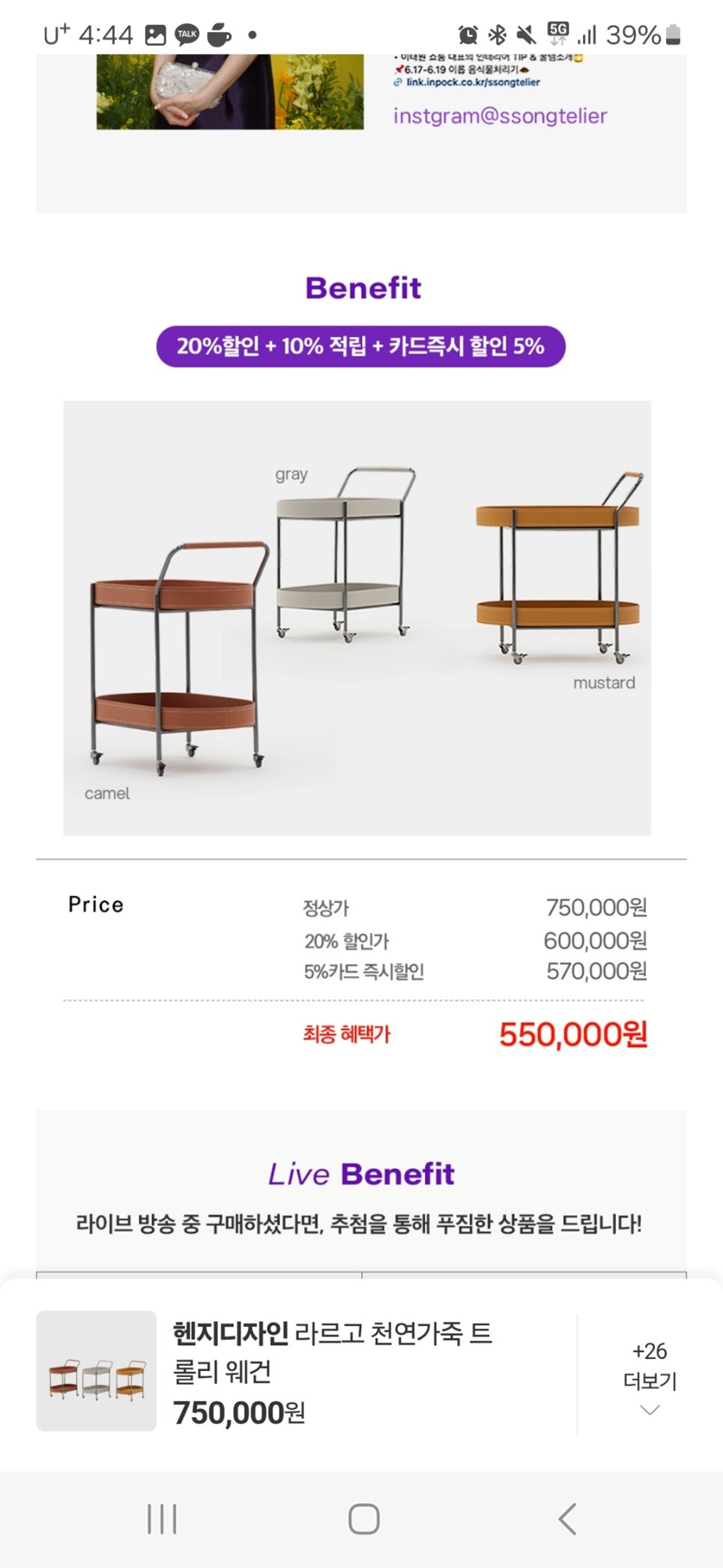
Task: Expand the +26 더보기 product list
Action: tap(650, 1379)
